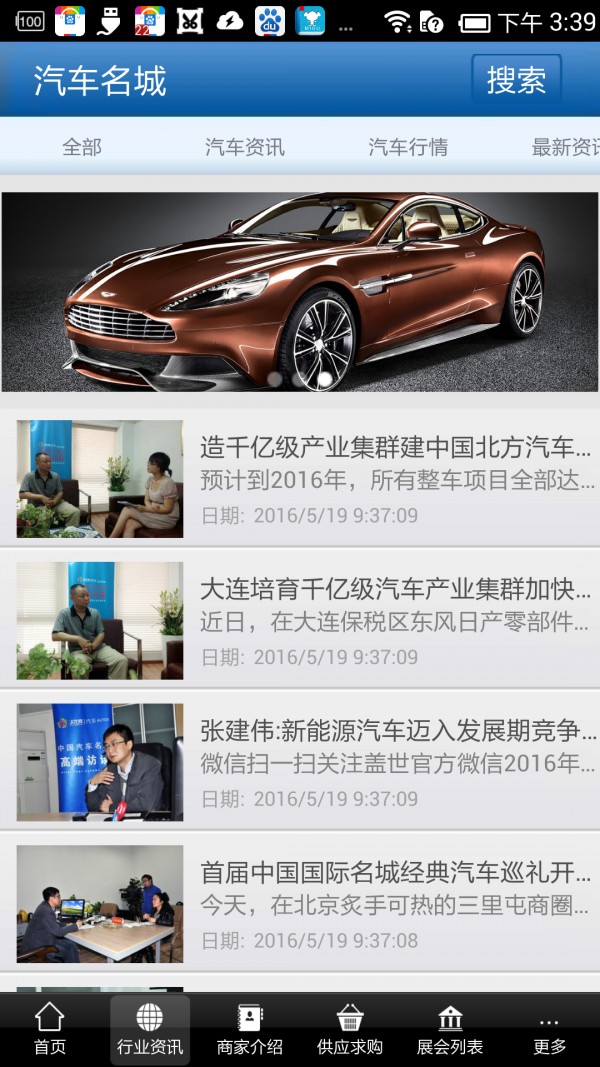Open the 最新资讯 tab
The width and height of the screenshot is (600, 1067).
pyautogui.click(x=565, y=147)
